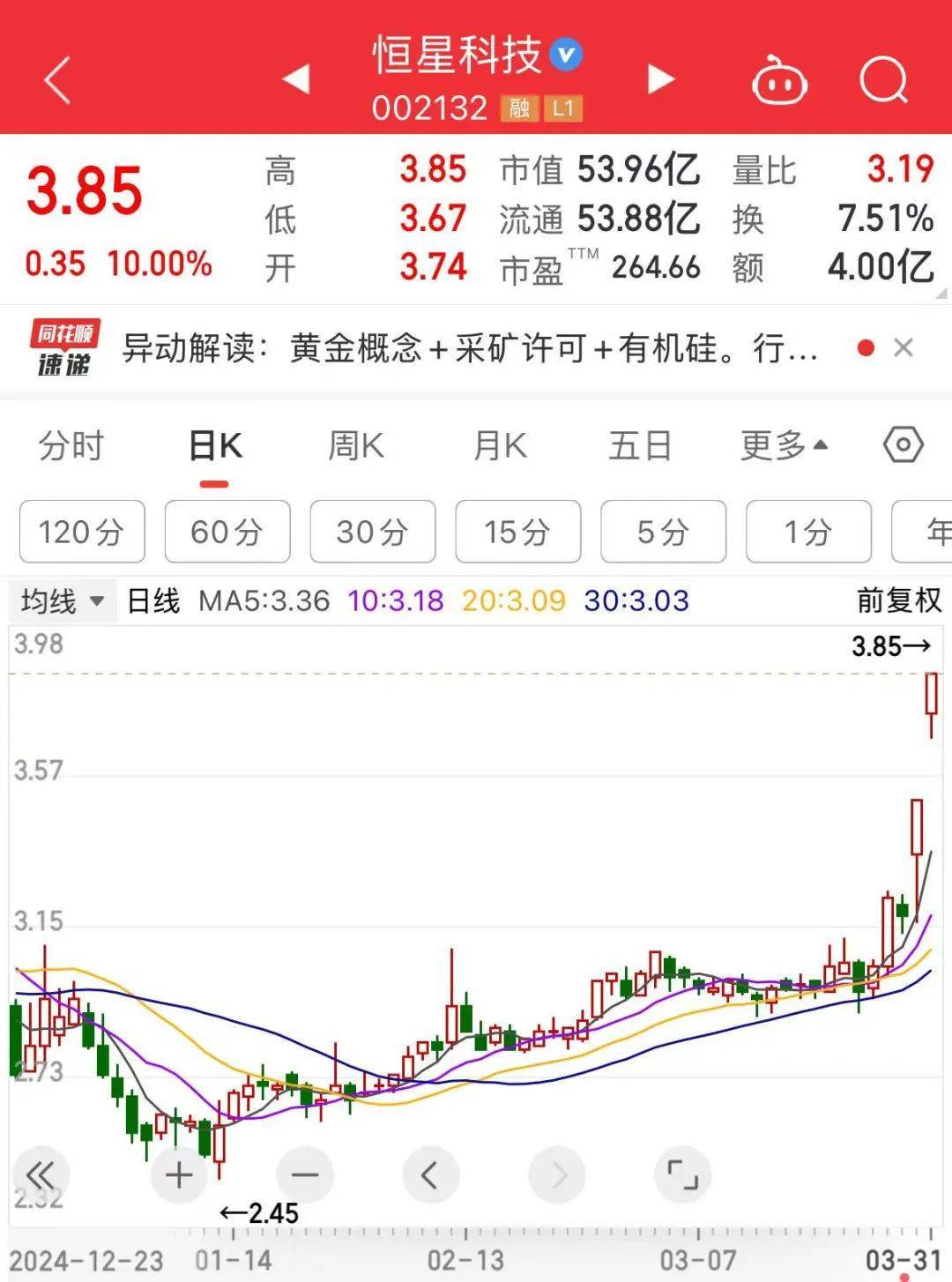Expand the chart to full screen
The height and width of the screenshot is (1282, 952).
(x=682, y=1175)
